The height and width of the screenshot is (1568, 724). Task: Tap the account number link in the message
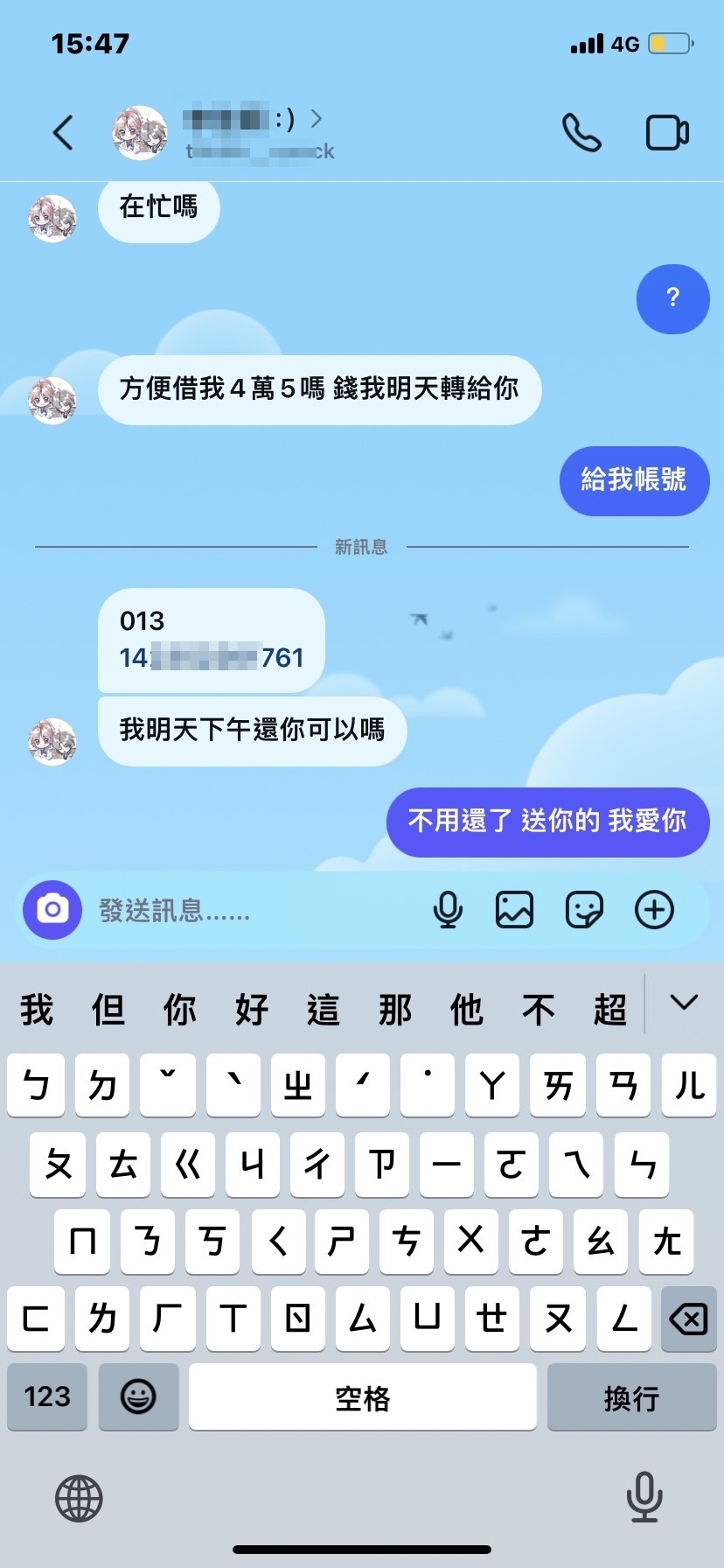pos(212,658)
